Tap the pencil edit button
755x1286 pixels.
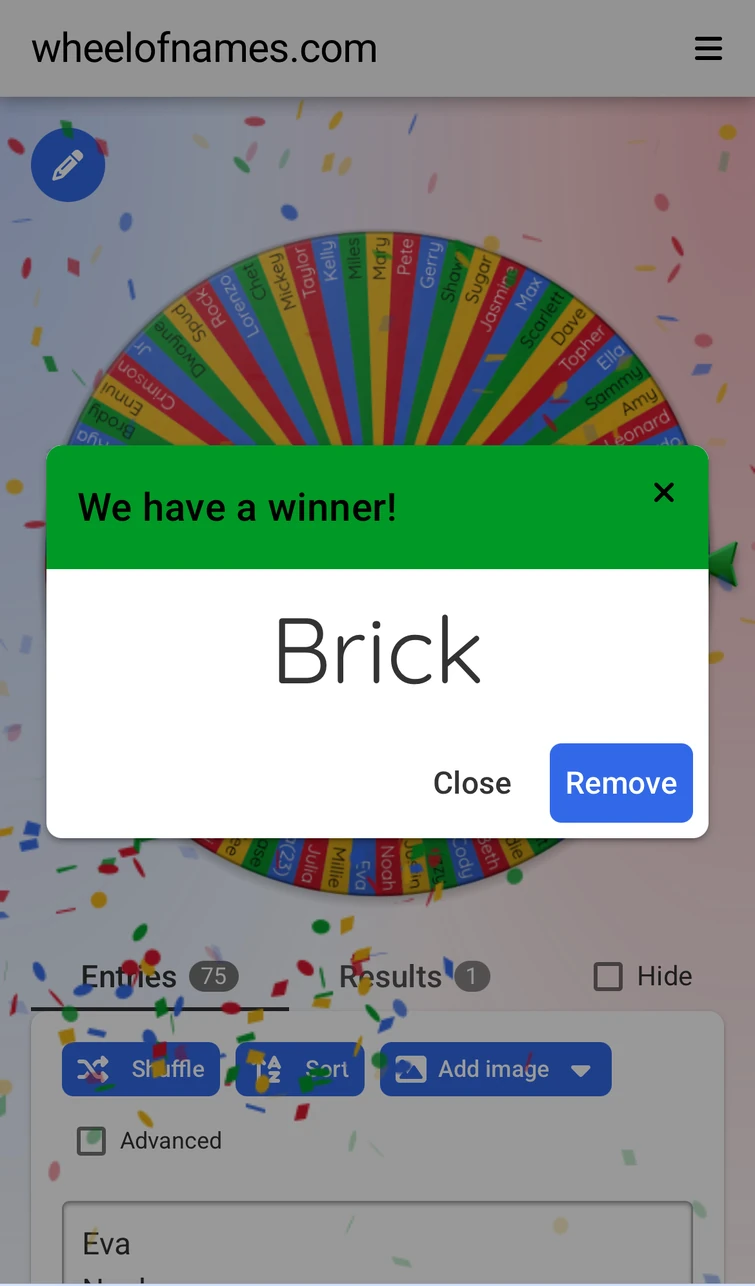68,165
